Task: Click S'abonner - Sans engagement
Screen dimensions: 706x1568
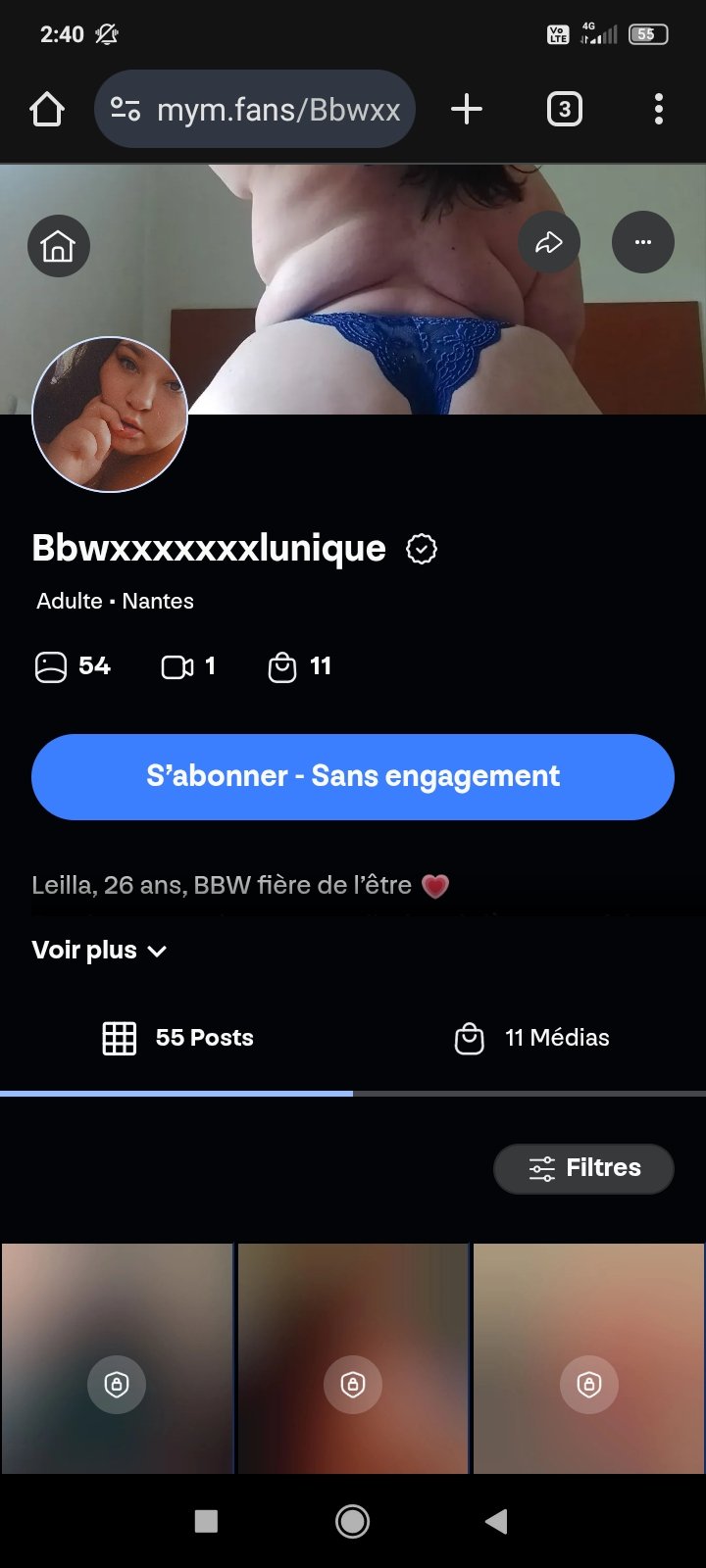Action: (353, 776)
